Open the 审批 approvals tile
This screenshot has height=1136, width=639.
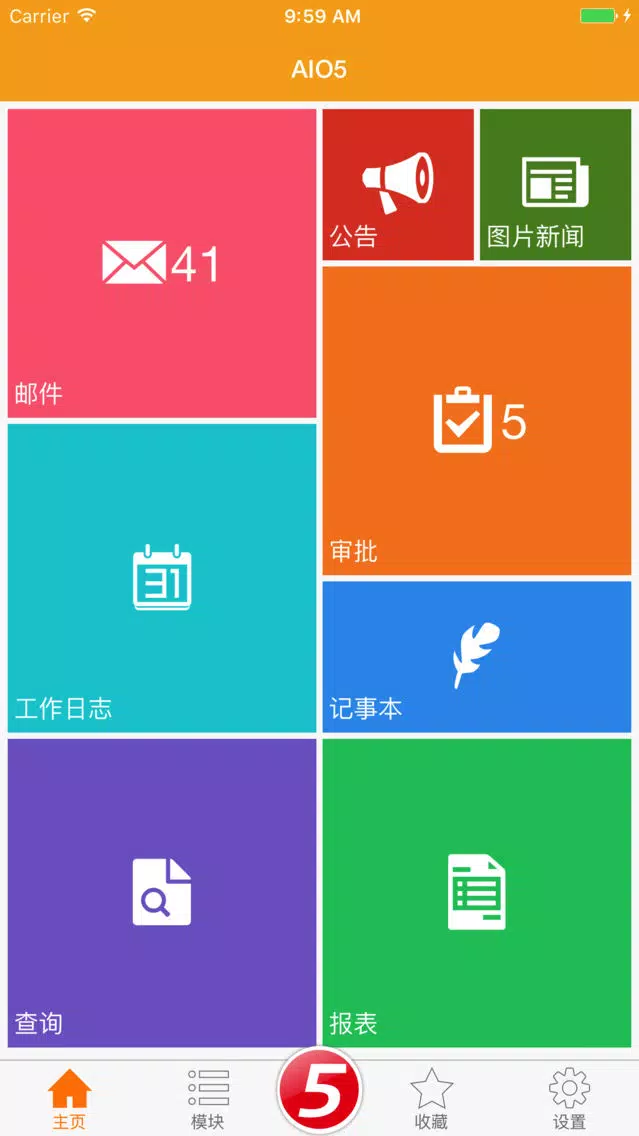(x=477, y=421)
